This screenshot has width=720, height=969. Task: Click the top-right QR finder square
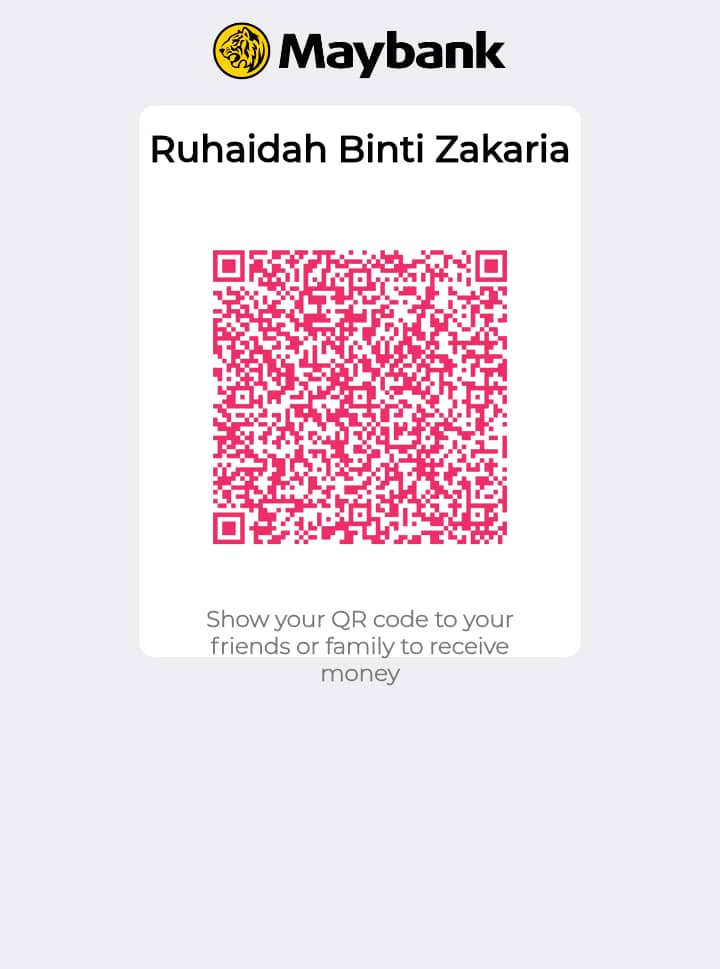click(490, 266)
